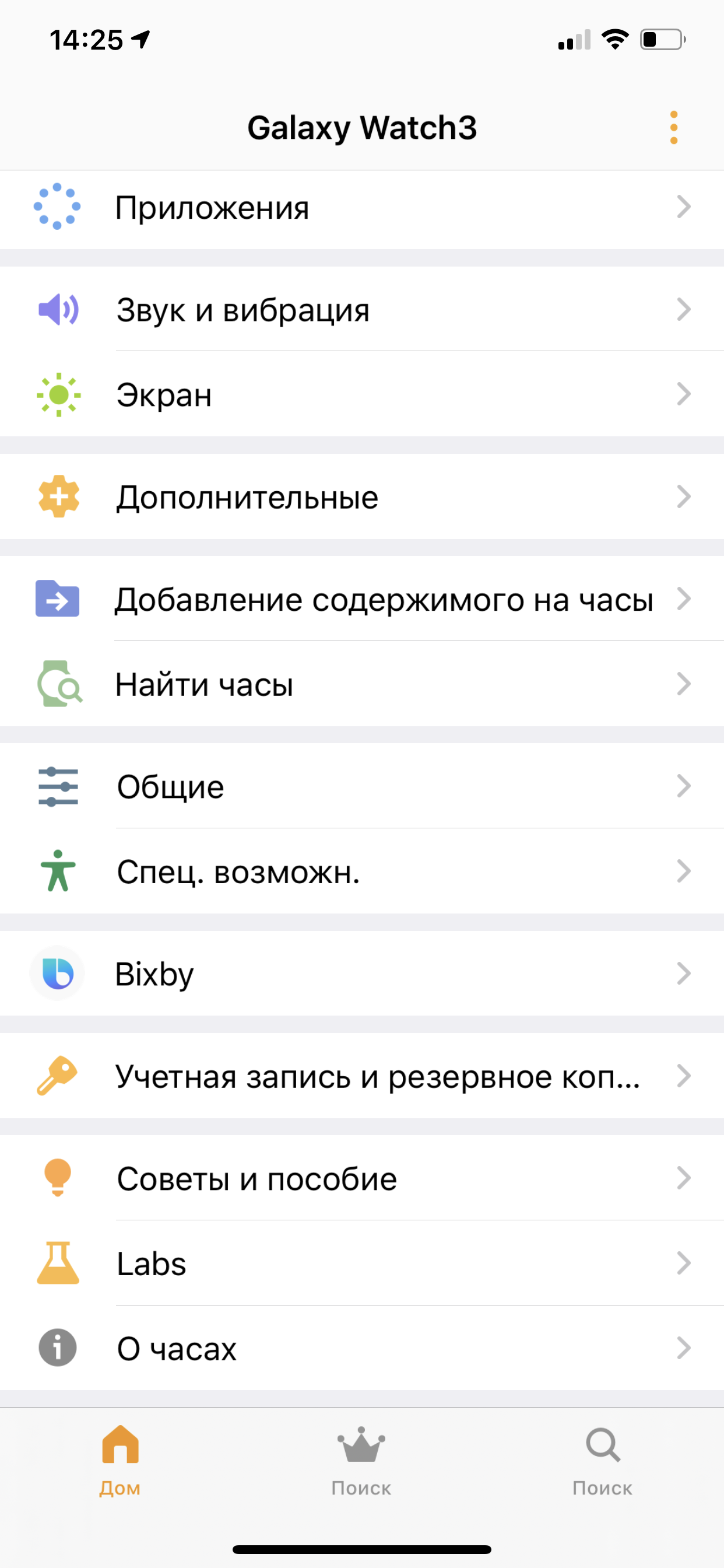
Task: Select the Дополнительные row
Action: click(x=362, y=496)
